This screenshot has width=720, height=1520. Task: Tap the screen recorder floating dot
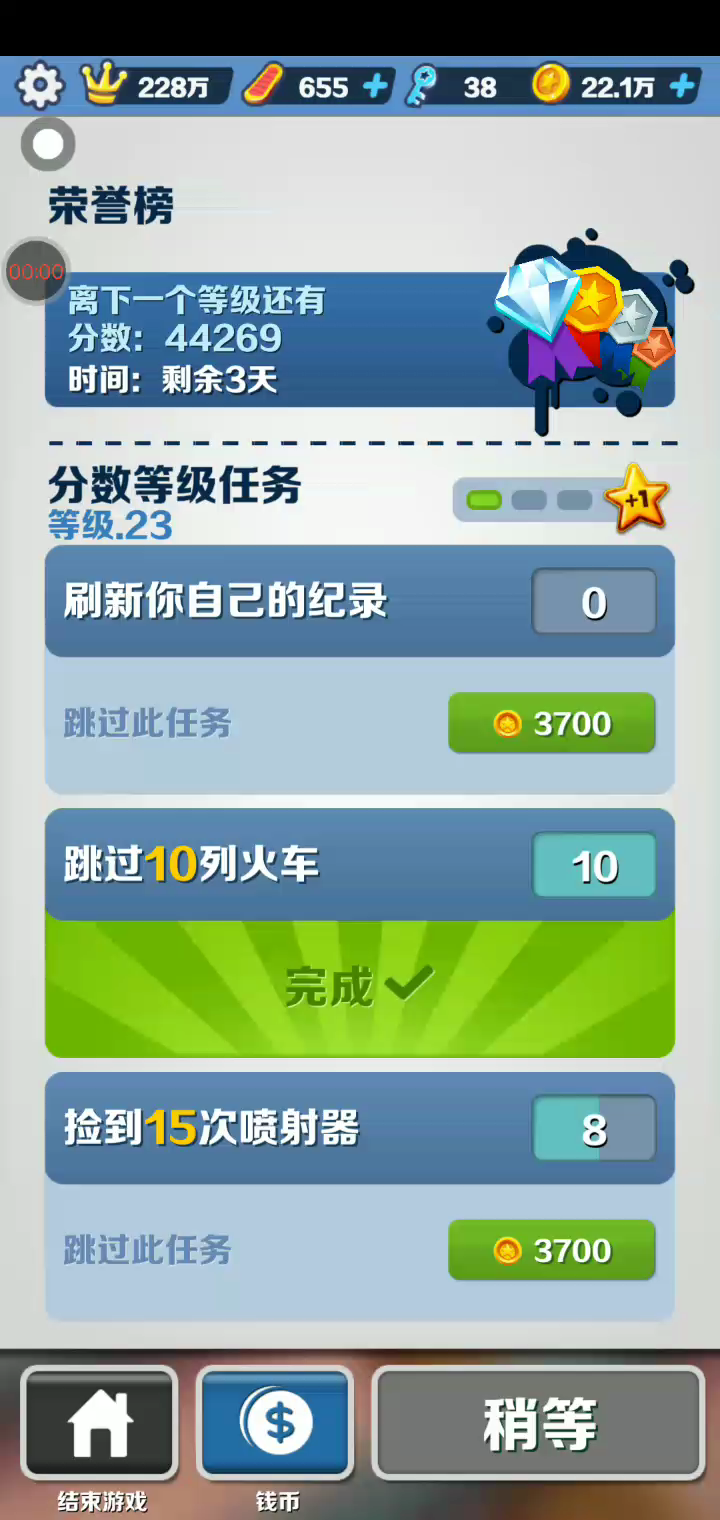48,144
